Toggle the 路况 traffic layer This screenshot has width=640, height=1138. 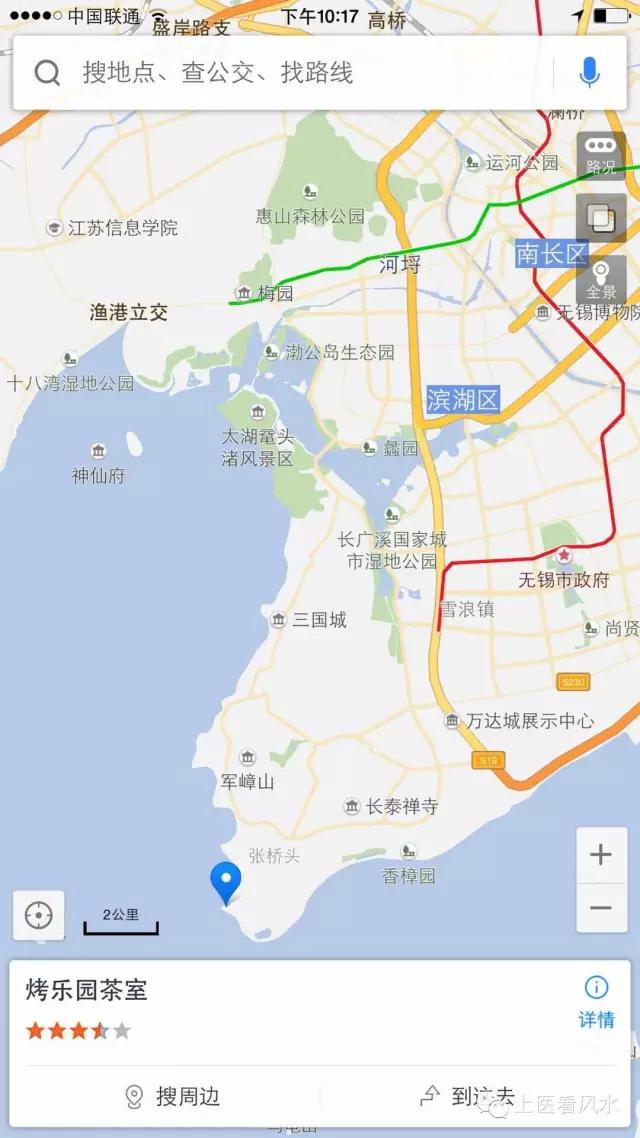coord(601,155)
